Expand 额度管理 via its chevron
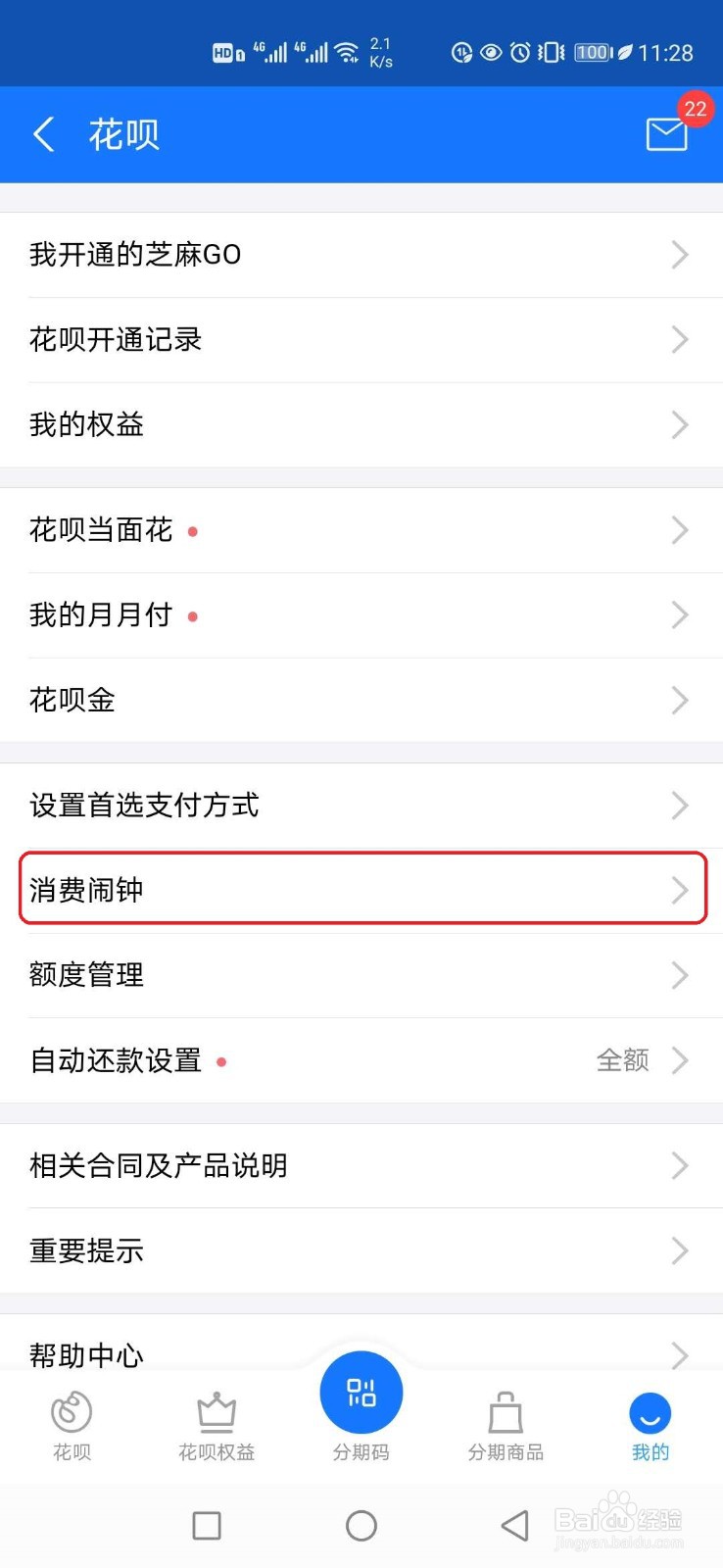Viewport: 723px width, 1568px height. 680,975
